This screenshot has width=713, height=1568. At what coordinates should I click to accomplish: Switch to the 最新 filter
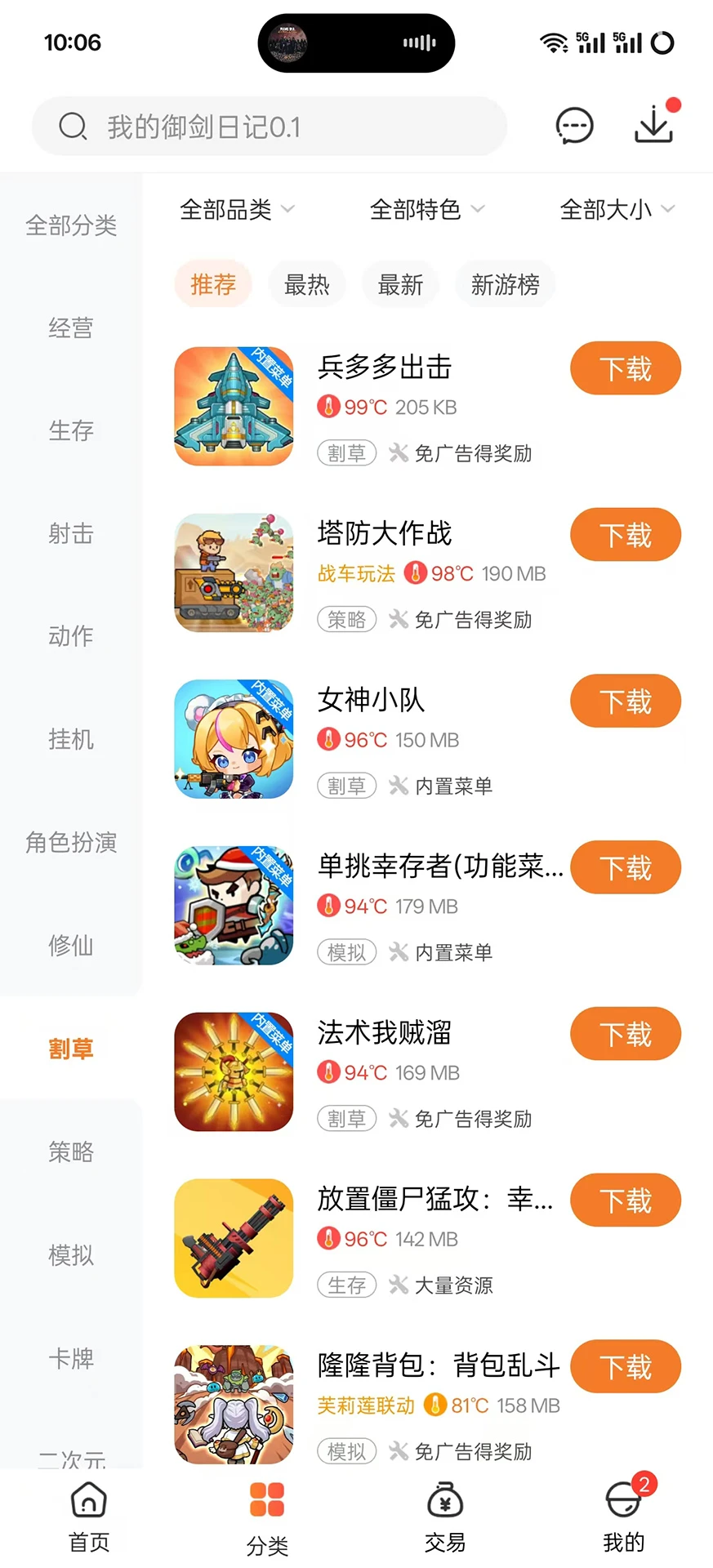[x=400, y=283]
